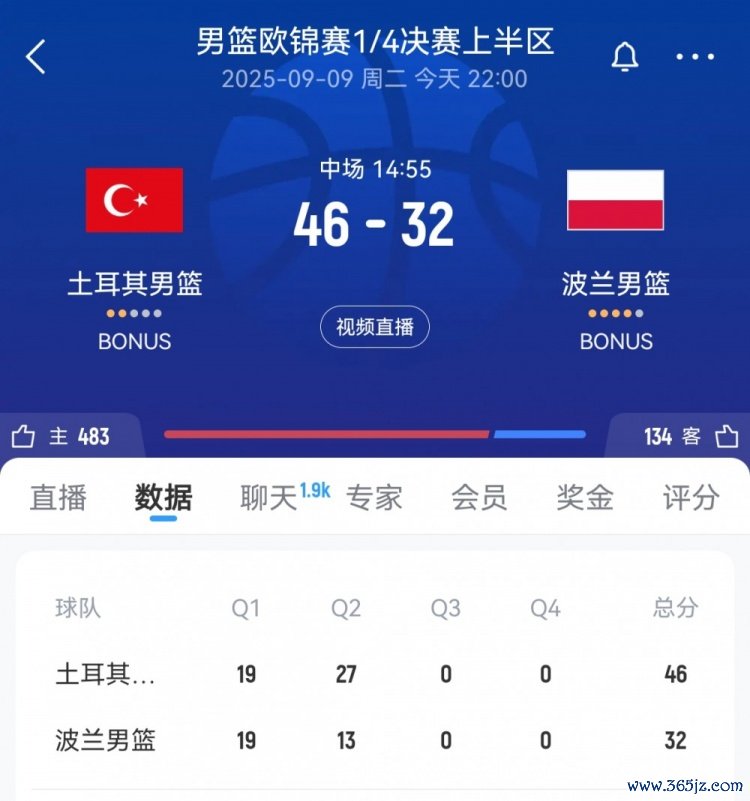Switch to the 专家 tab
Viewport: 750px width, 801px height.
(374, 497)
